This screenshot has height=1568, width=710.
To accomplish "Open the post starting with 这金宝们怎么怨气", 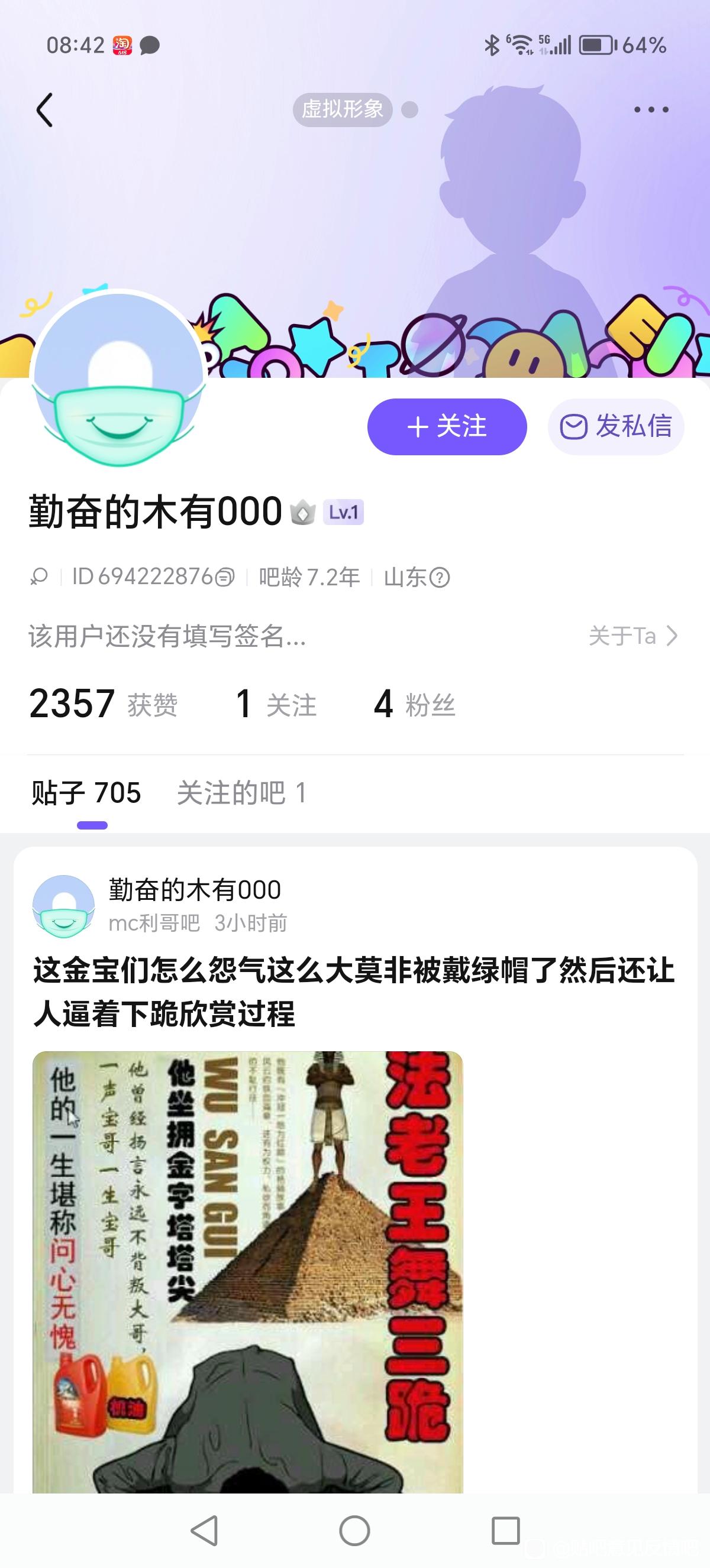I will pos(353,992).
